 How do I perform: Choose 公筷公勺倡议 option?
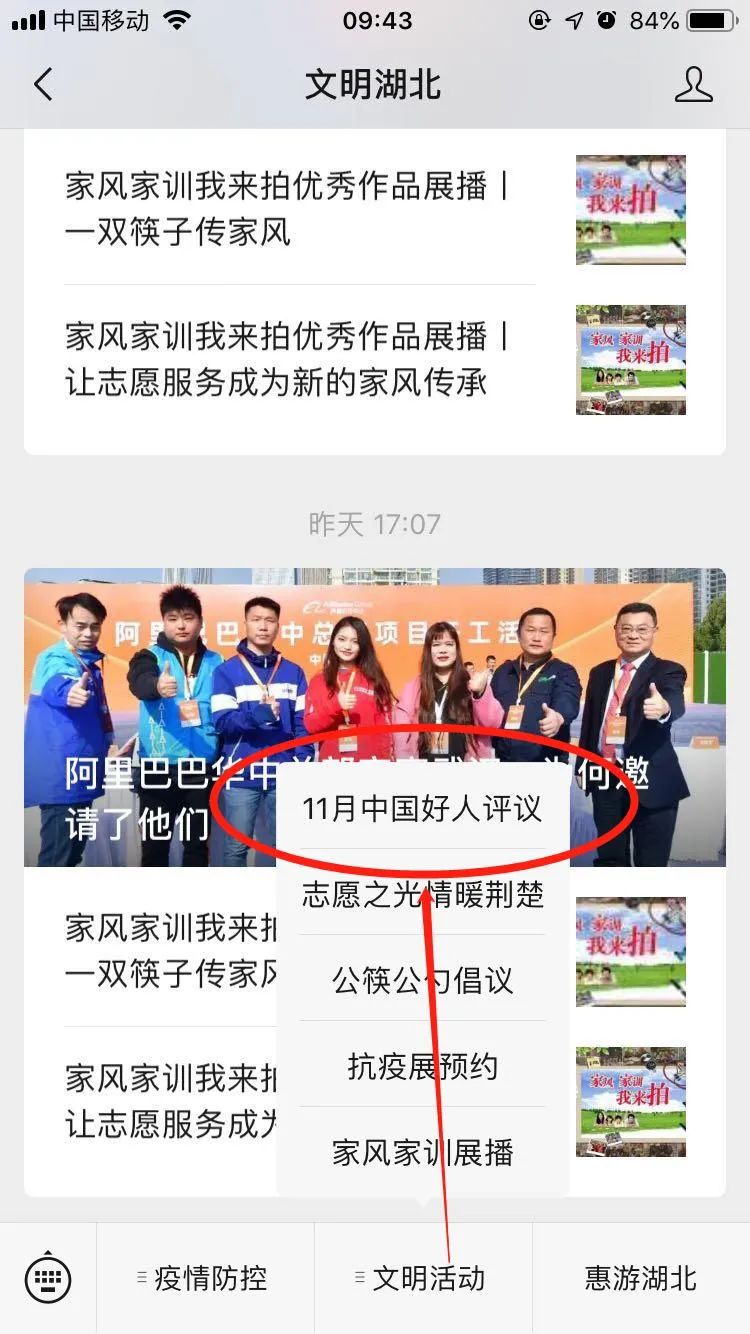(x=422, y=980)
